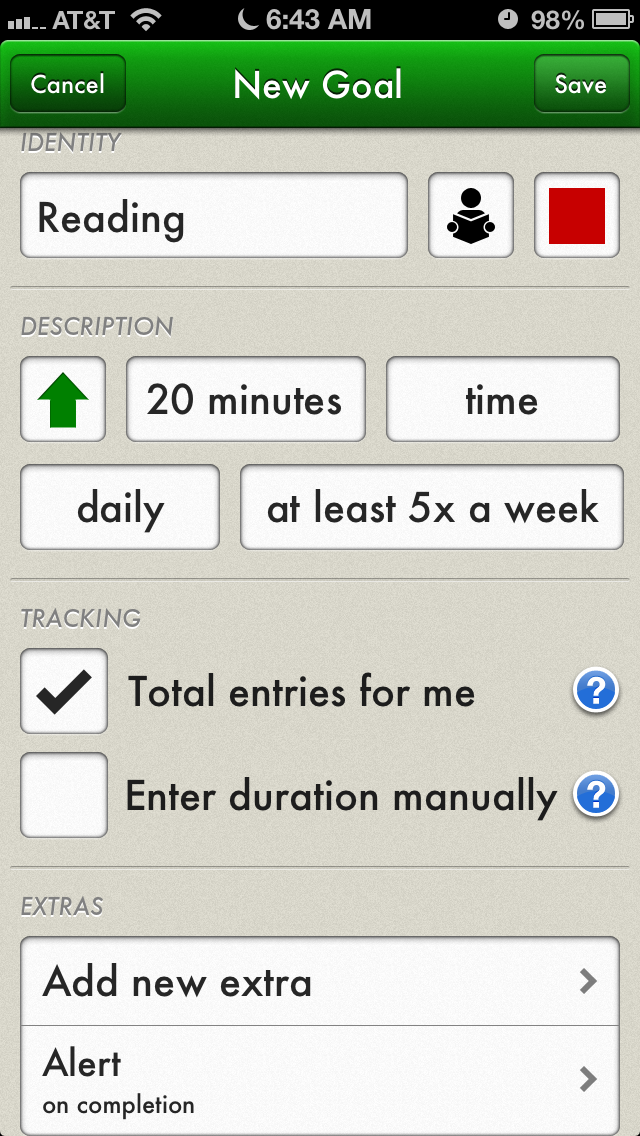
Task: Pick a different color than red
Action: click(x=577, y=215)
